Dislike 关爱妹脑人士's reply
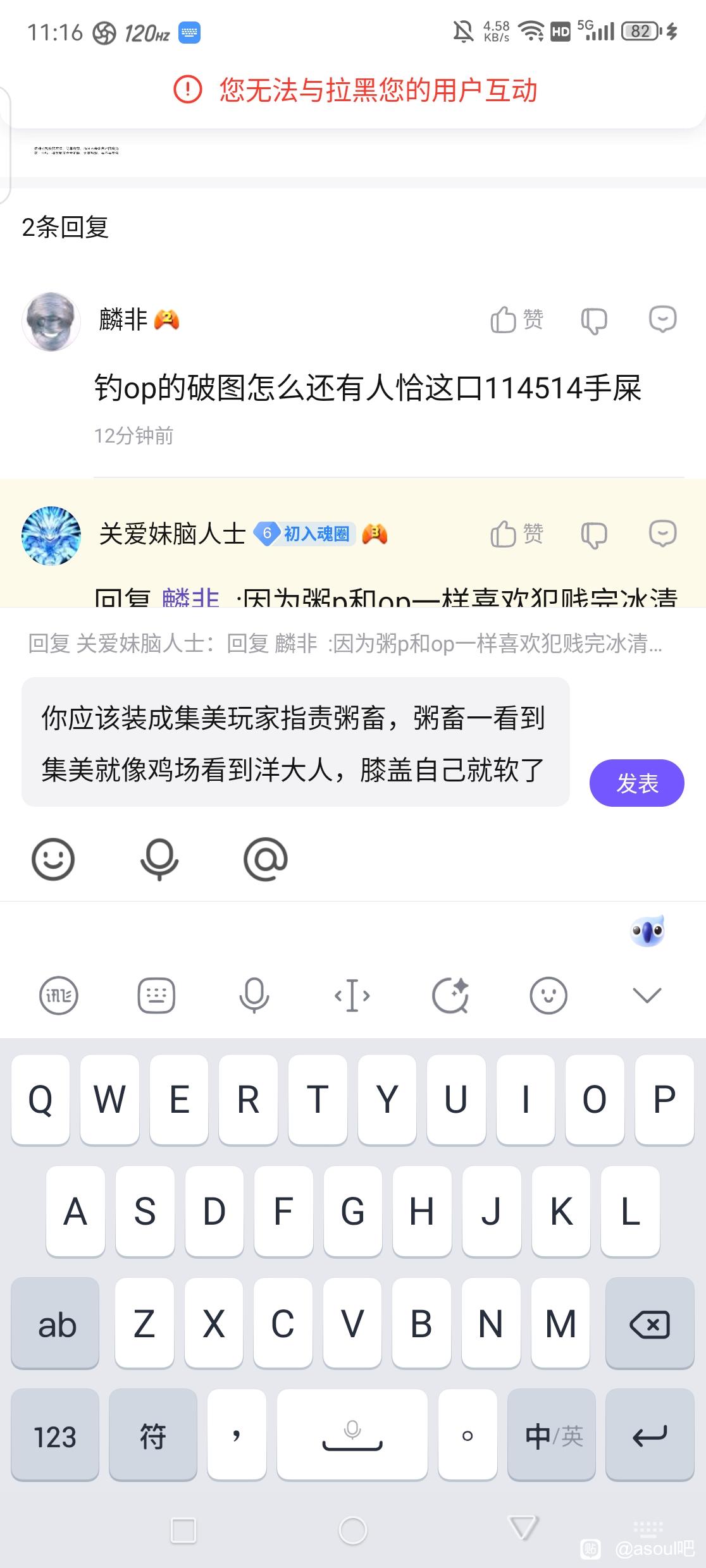The width and height of the screenshot is (706, 1568). (594, 535)
